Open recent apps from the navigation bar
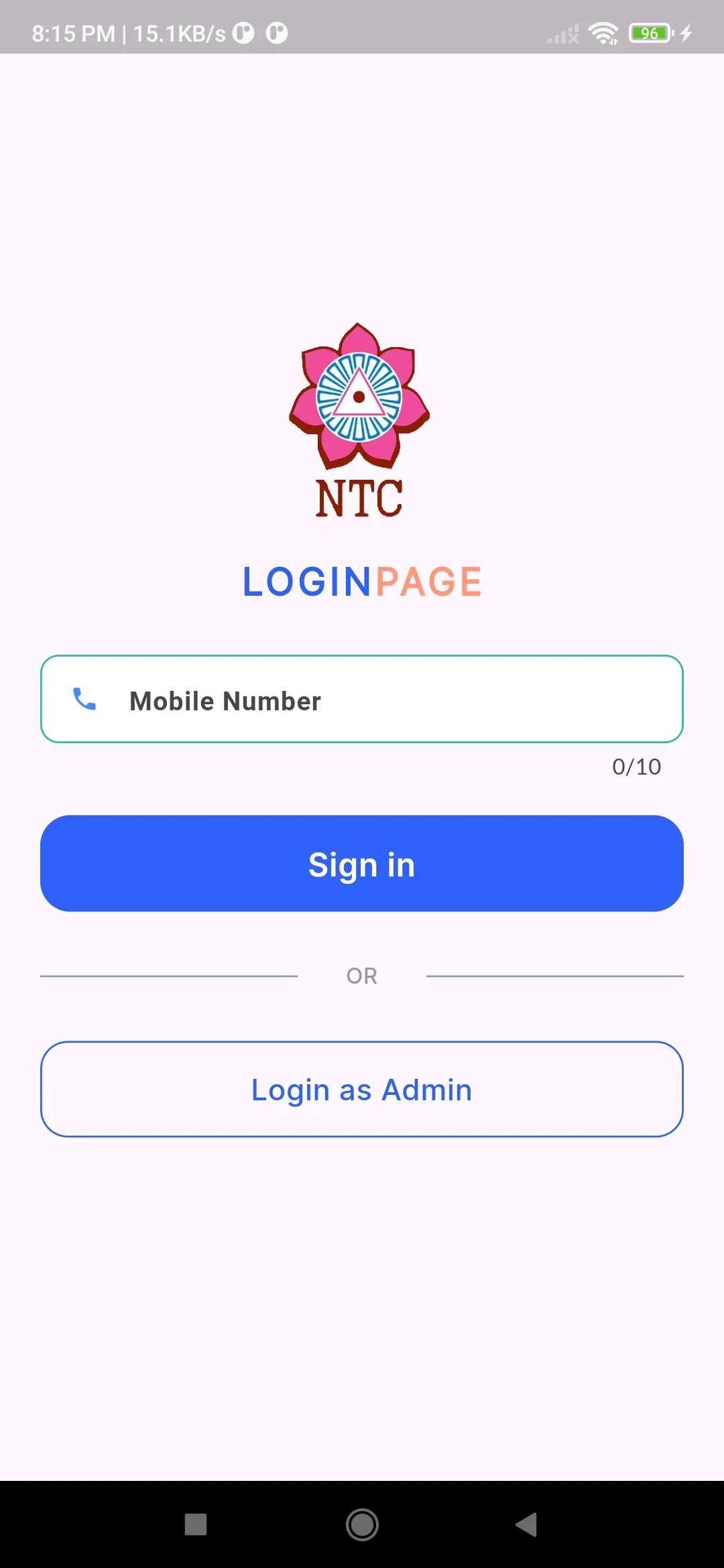This screenshot has width=724, height=1568. (196, 1524)
